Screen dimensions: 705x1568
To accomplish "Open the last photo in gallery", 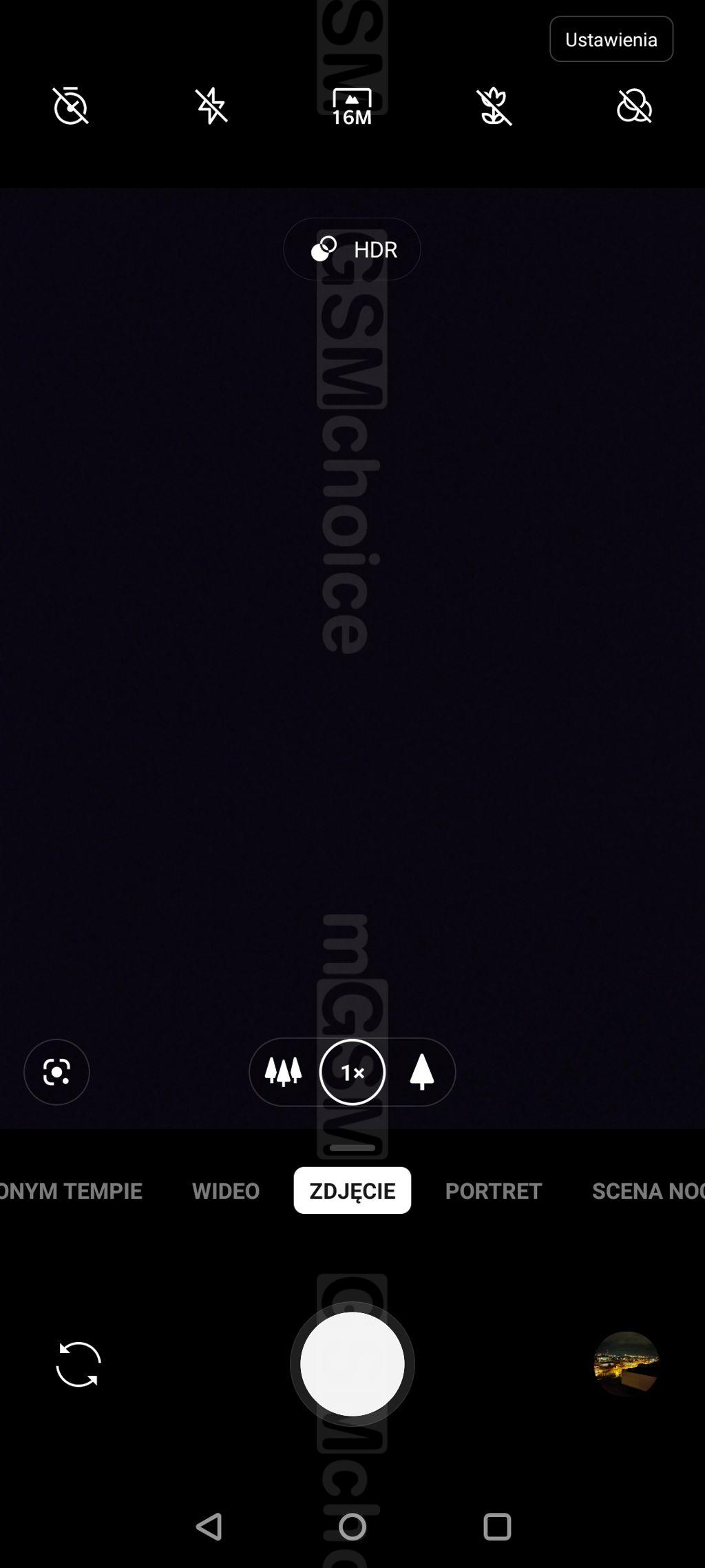I will click(x=626, y=1364).
